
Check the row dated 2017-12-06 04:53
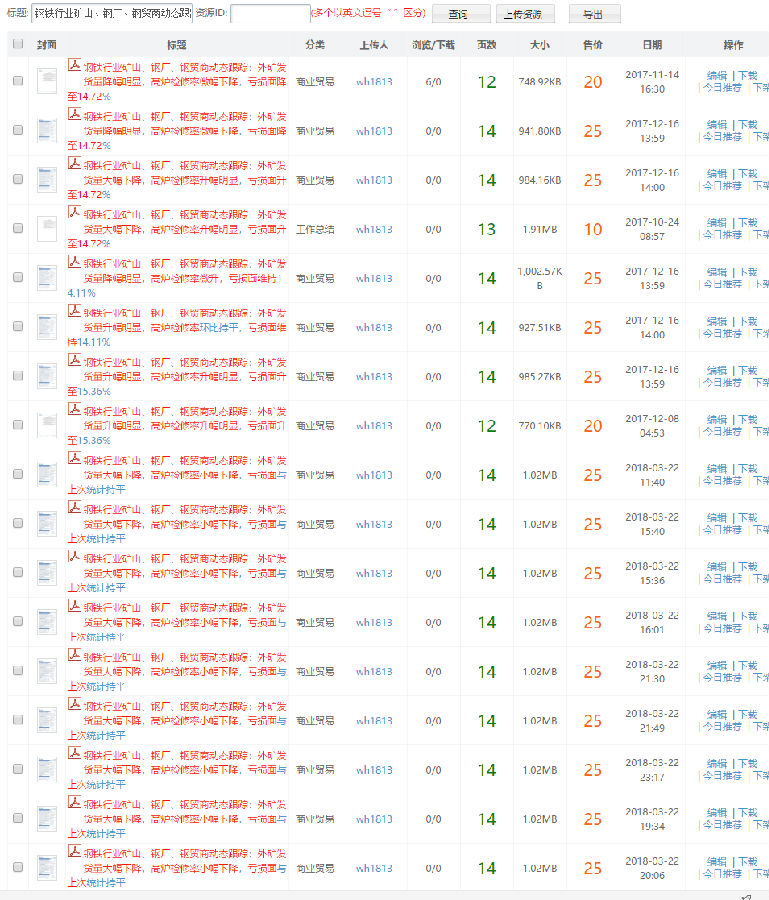[x=17, y=425]
